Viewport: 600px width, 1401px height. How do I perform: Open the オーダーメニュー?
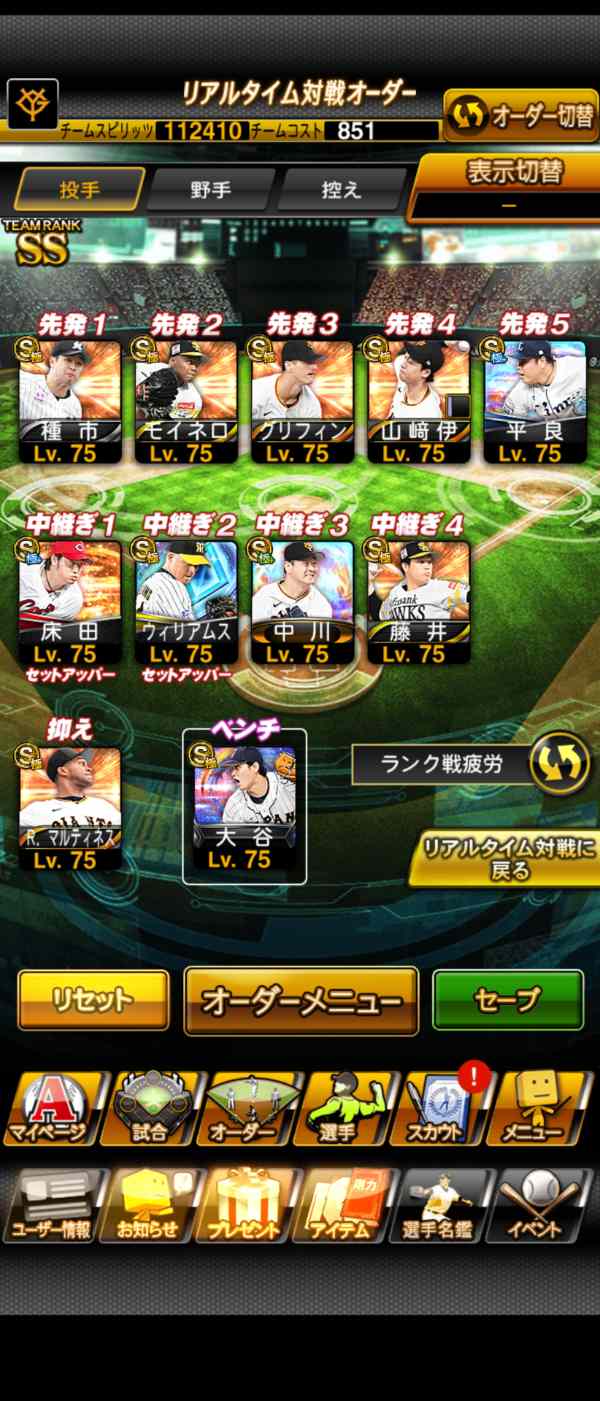pyautogui.click(x=301, y=1000)
